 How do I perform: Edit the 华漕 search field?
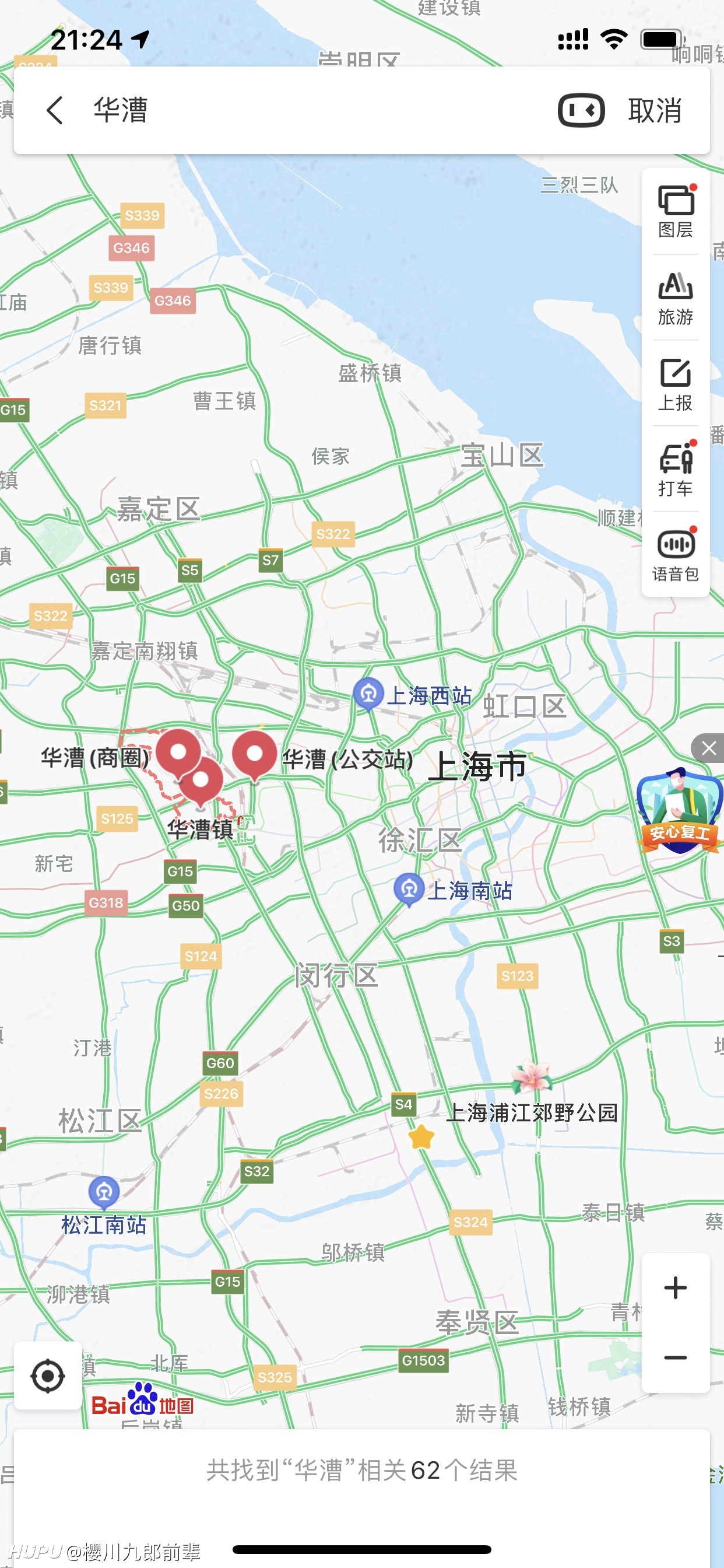point(317,110)
